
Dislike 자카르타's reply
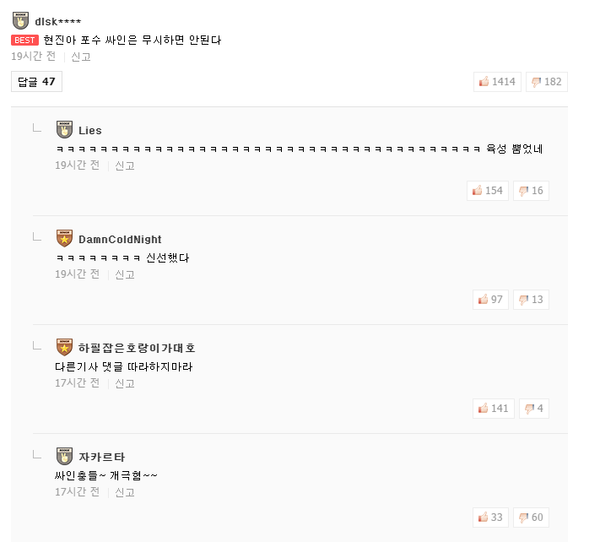[531, 517]
